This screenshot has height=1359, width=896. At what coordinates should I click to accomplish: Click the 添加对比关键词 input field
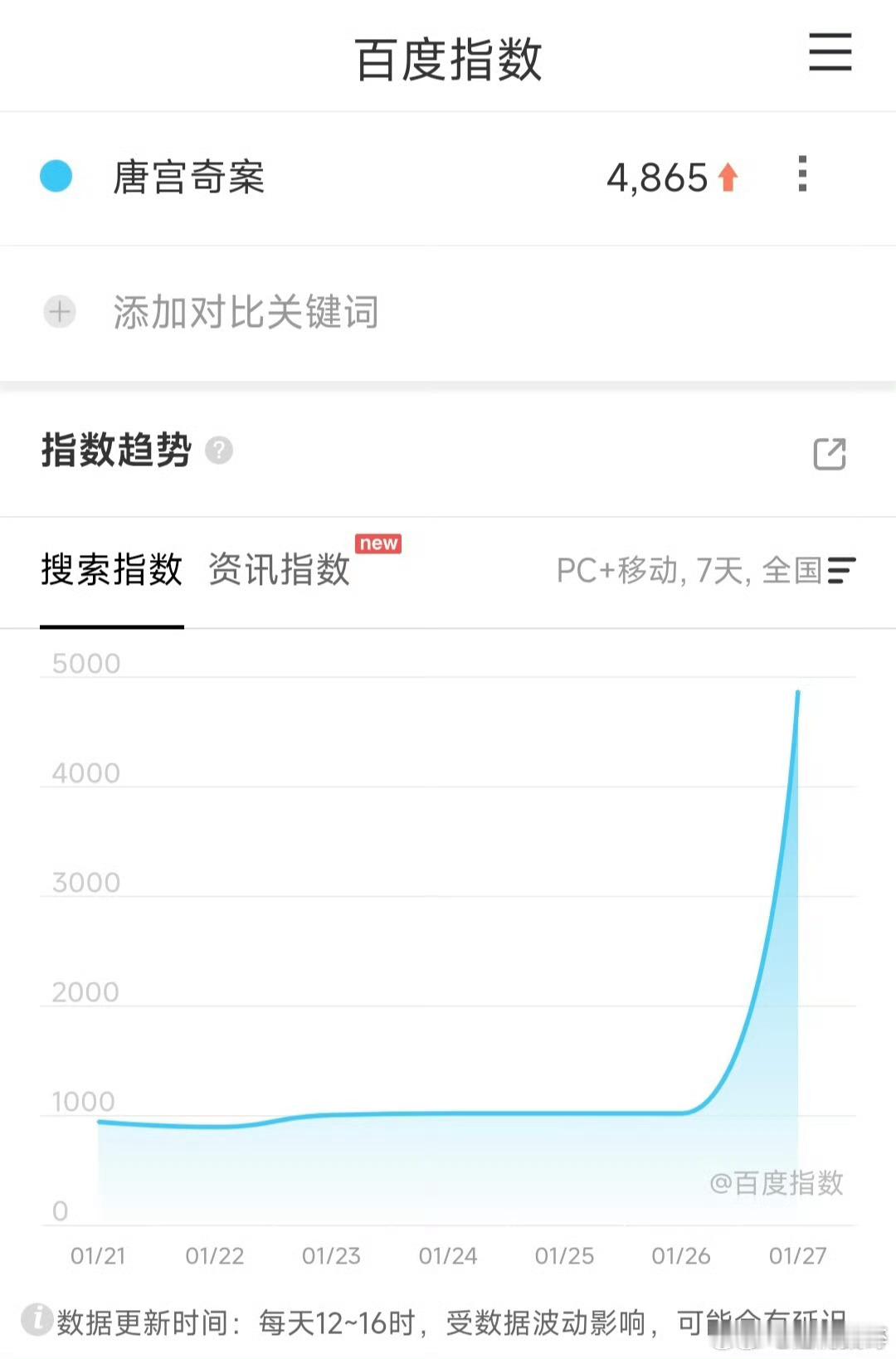click(x=245, y=312)
